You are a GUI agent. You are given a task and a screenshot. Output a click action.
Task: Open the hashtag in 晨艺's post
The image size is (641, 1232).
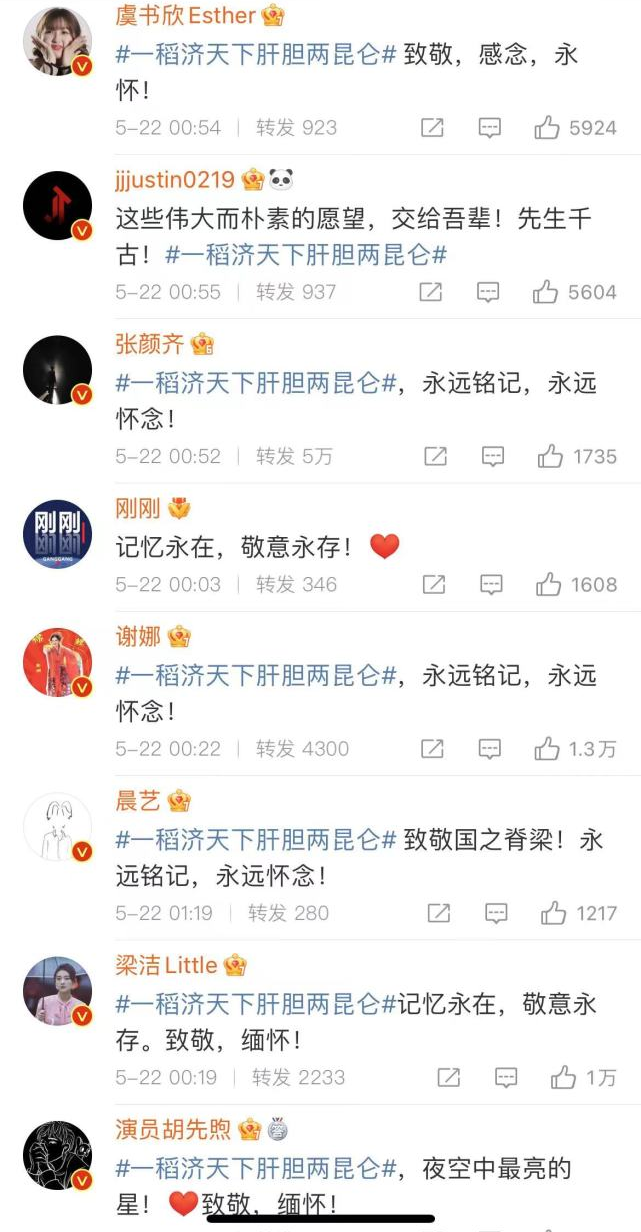(257, 840)
